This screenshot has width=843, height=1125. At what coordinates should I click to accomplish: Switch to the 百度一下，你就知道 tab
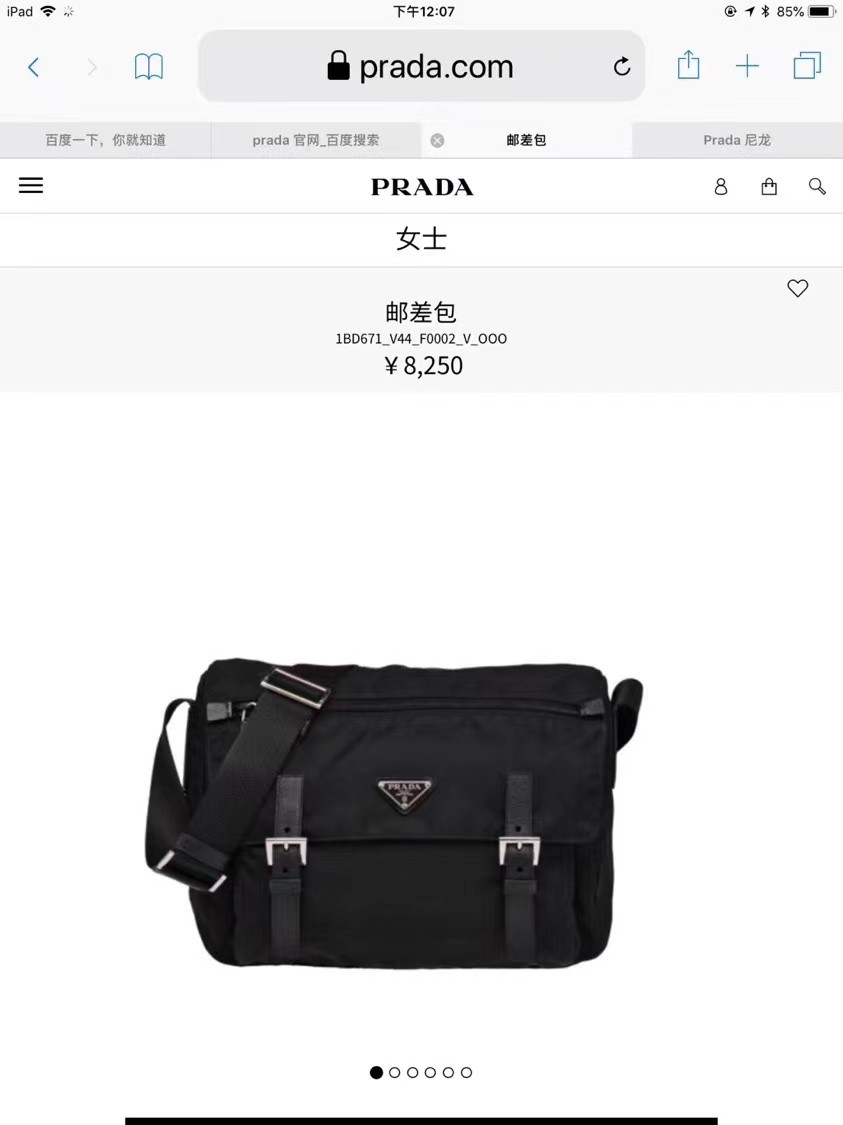pyautogui.click(x=105, y=140)
